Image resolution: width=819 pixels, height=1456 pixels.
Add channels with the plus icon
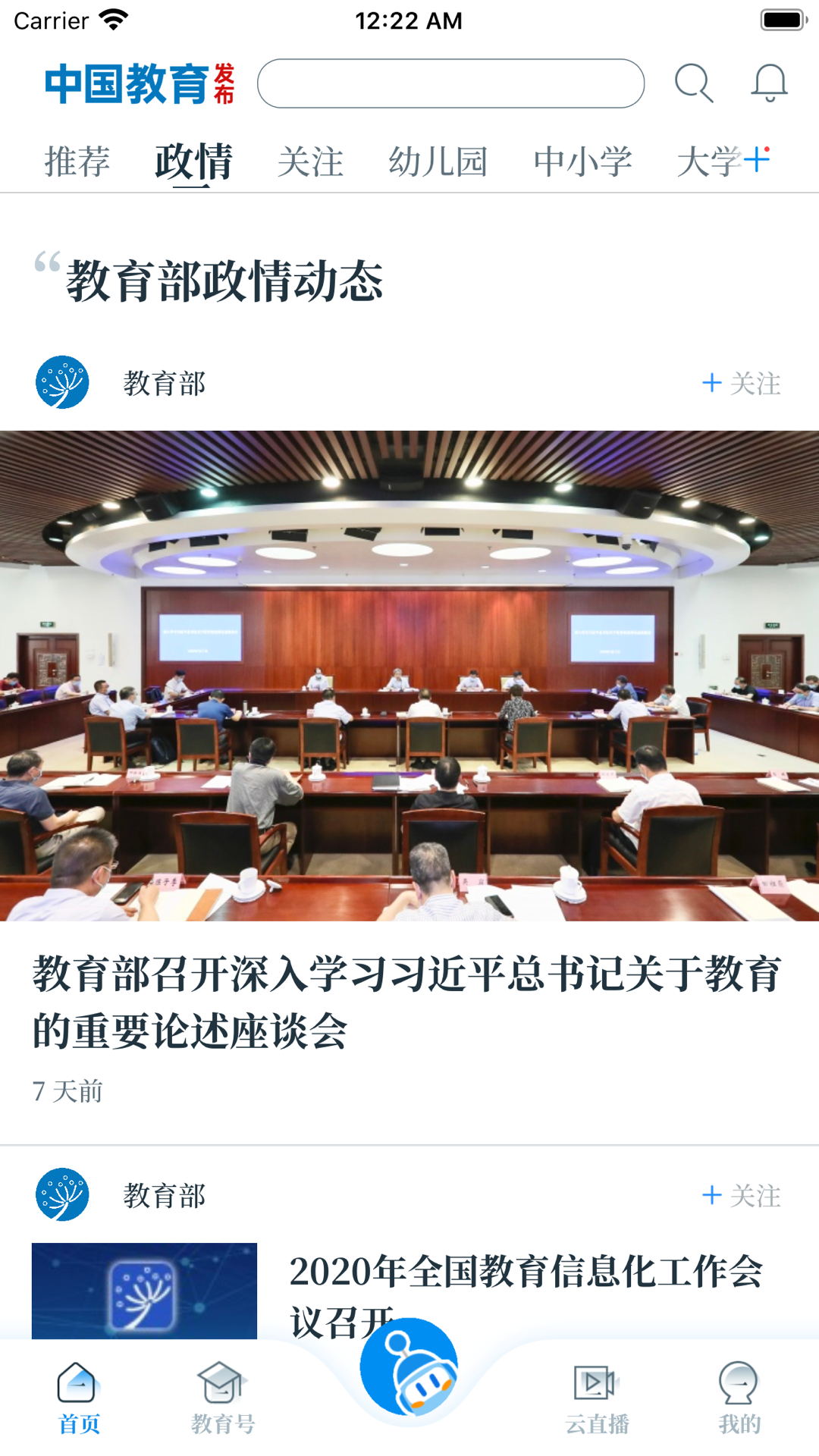click(x=757, y=160)
